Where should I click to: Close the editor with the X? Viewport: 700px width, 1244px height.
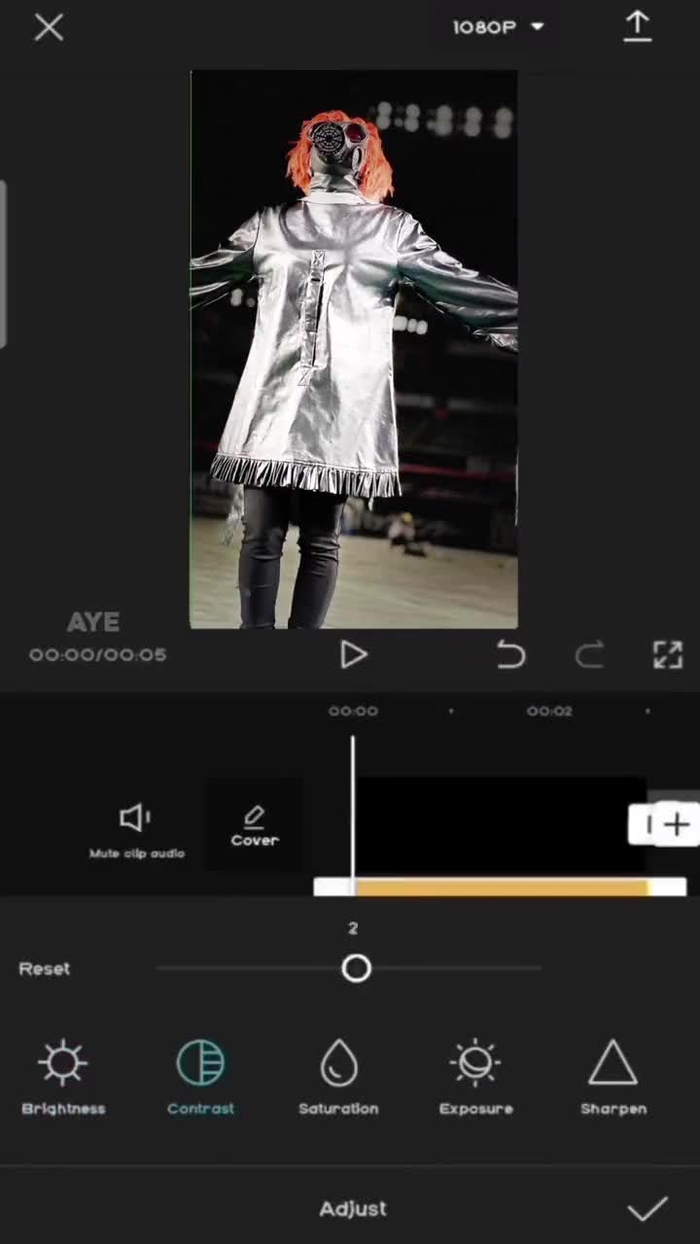click(48, 28)
